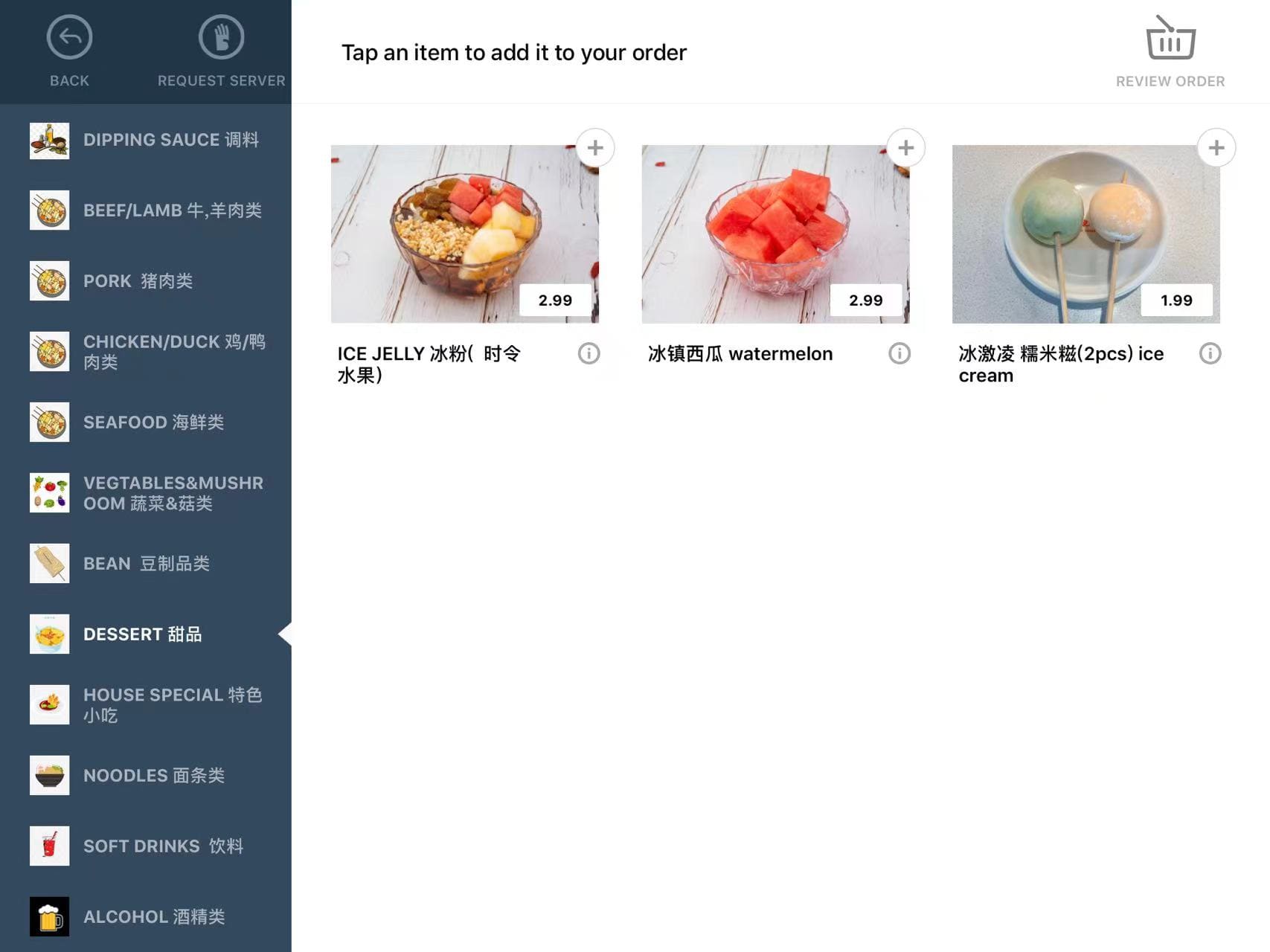Select the Bean category
Image resolution: width=1270 pixels, height=952 pixels.
click(146, 564)
